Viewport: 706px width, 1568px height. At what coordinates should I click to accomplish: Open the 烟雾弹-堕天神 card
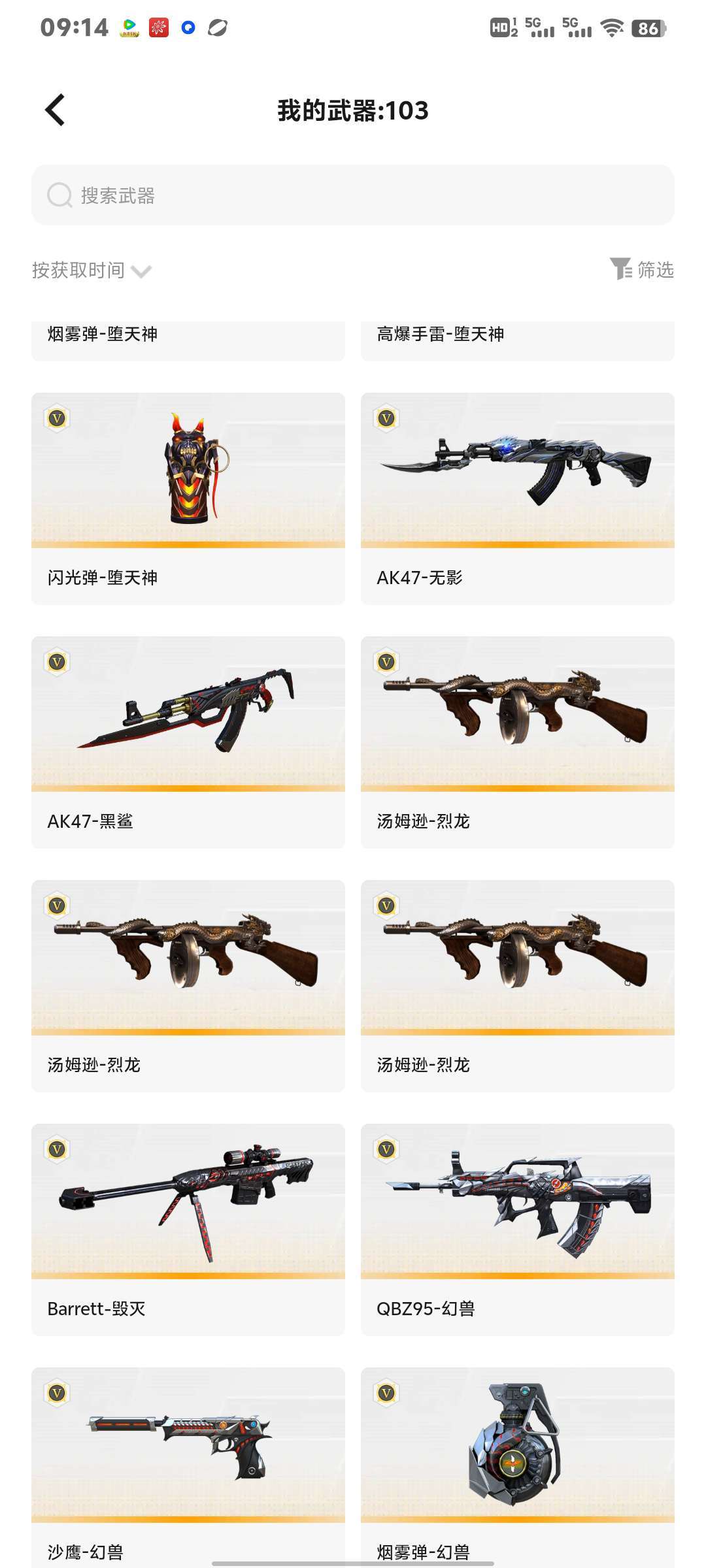(188, 338)
